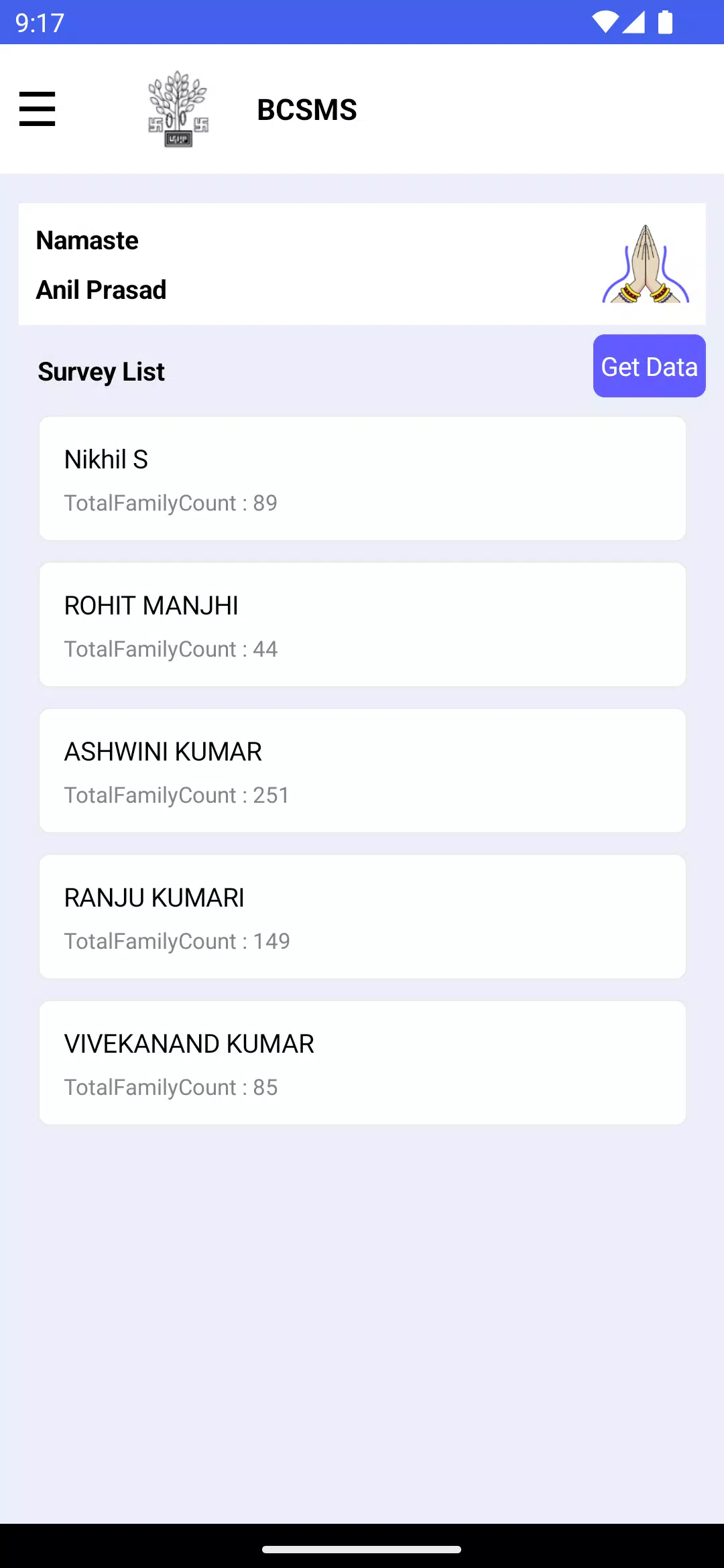Screen dimensions: 724x1568
Task: Open Nikhil S survey card
Action: pos(362,478)
